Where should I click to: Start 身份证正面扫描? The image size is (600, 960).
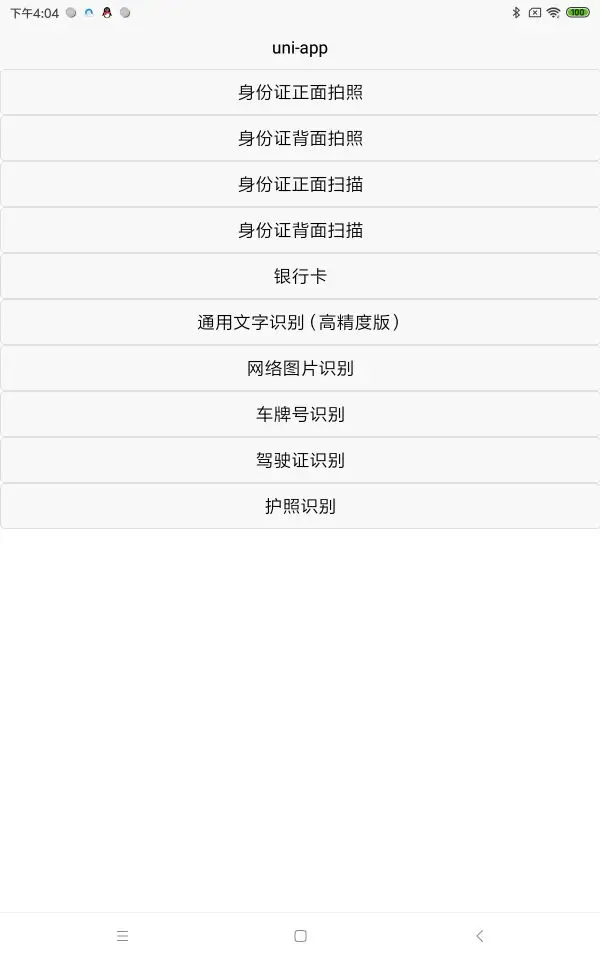(x=300, y=184)
